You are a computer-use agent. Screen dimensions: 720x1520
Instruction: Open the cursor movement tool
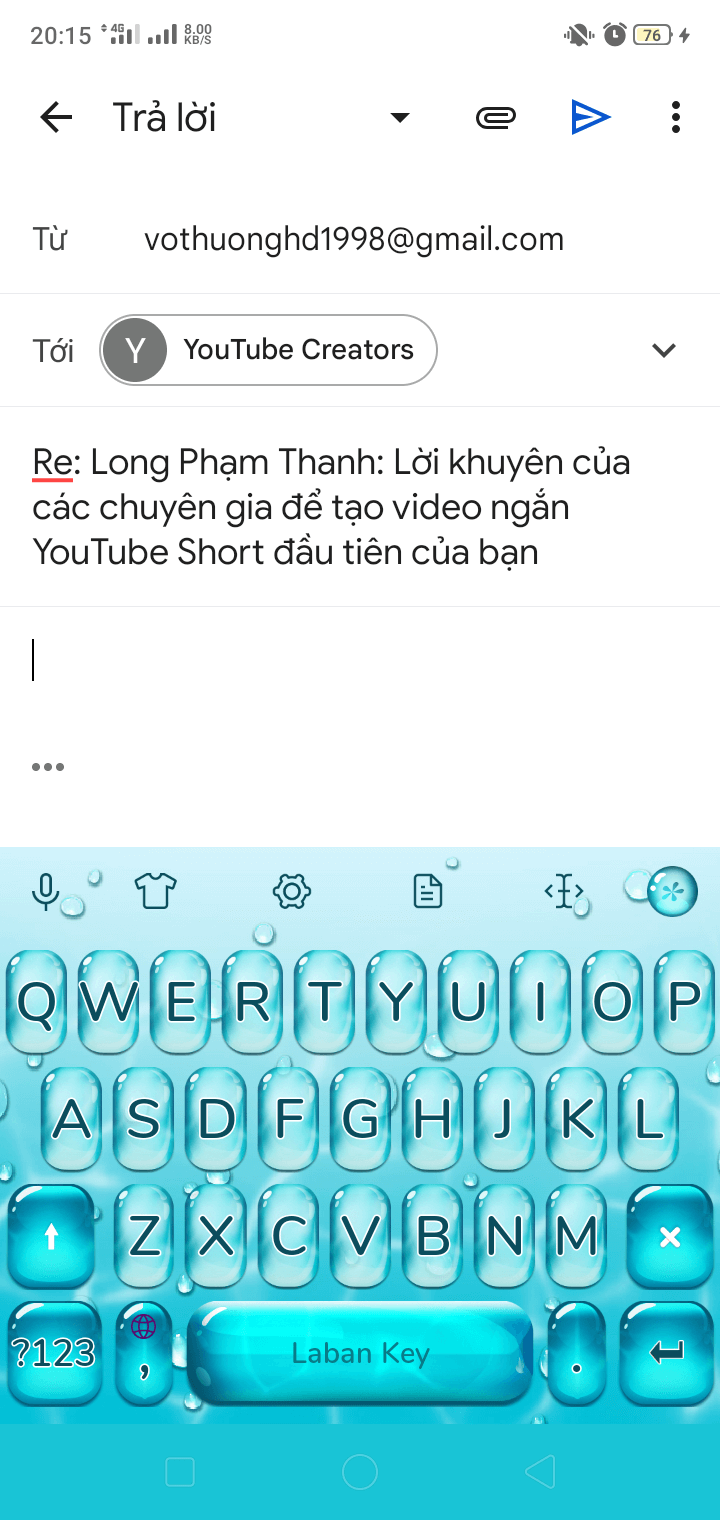coord(564,890)
